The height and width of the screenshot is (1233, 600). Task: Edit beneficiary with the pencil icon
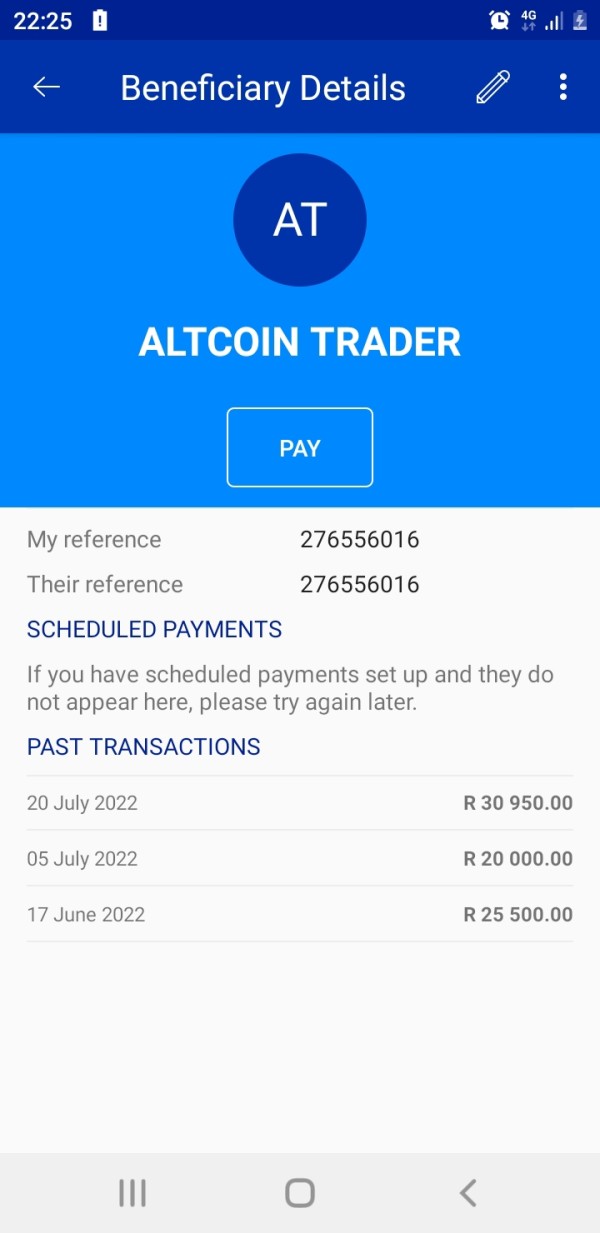tap(493, 87)
